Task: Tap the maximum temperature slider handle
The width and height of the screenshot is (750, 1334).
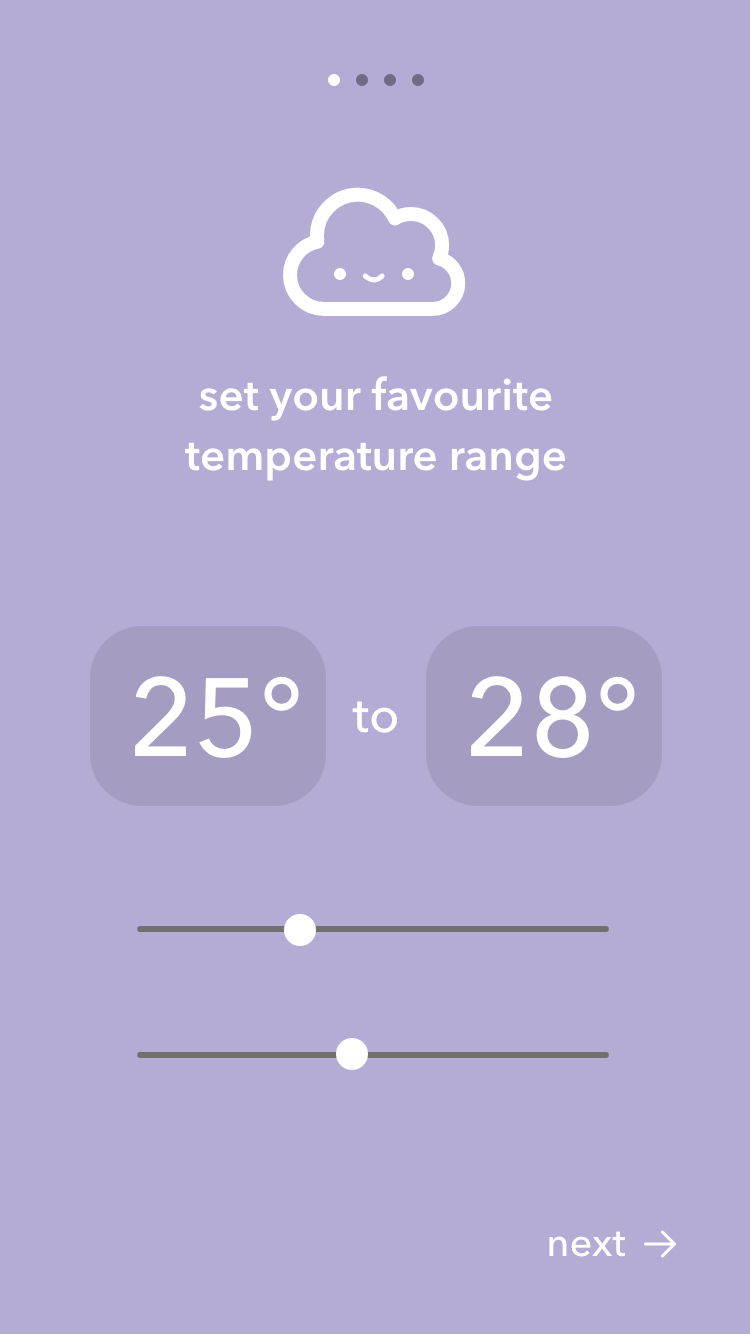Action: pyautogui.click(x=352, y=1054)
